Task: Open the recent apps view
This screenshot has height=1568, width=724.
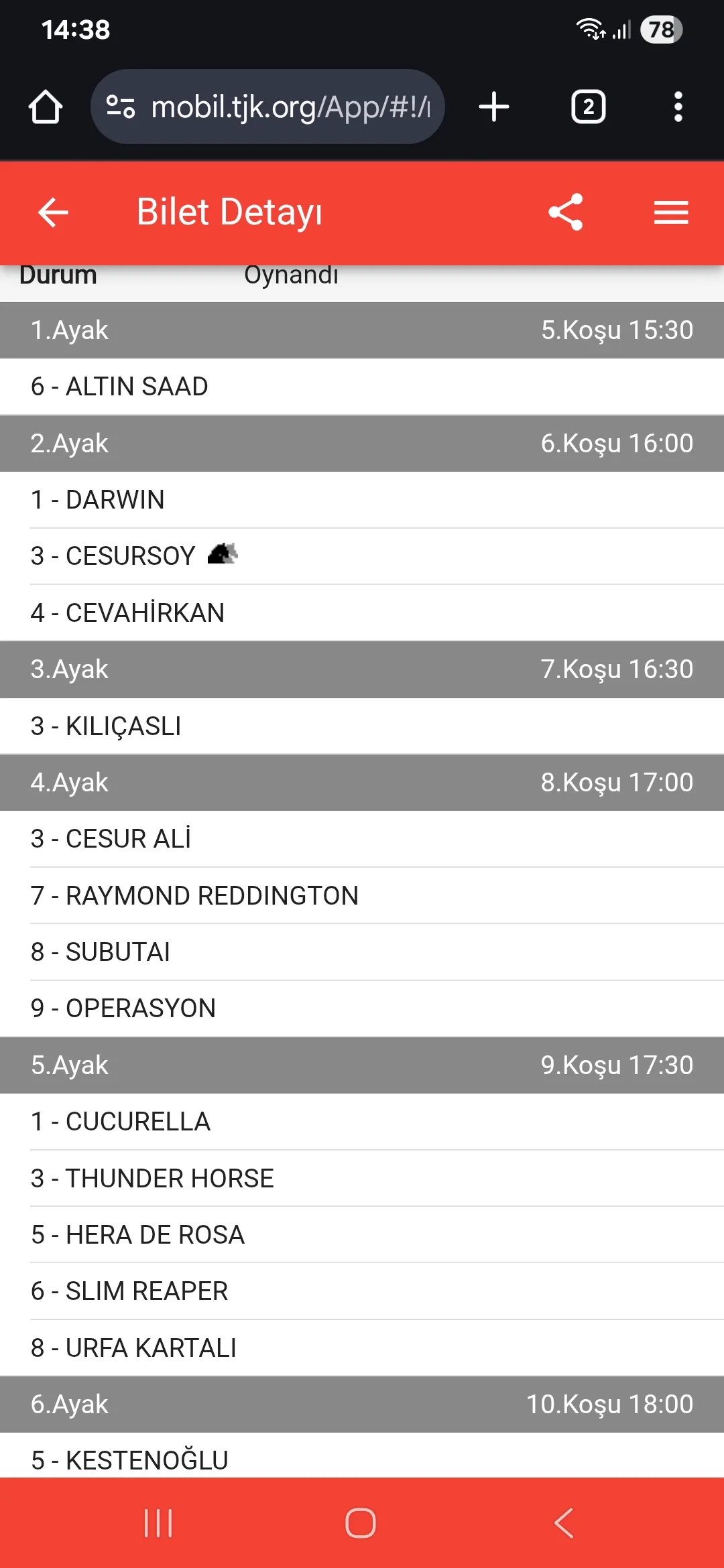Action: pyautogui.click(x=158, y=1523)
